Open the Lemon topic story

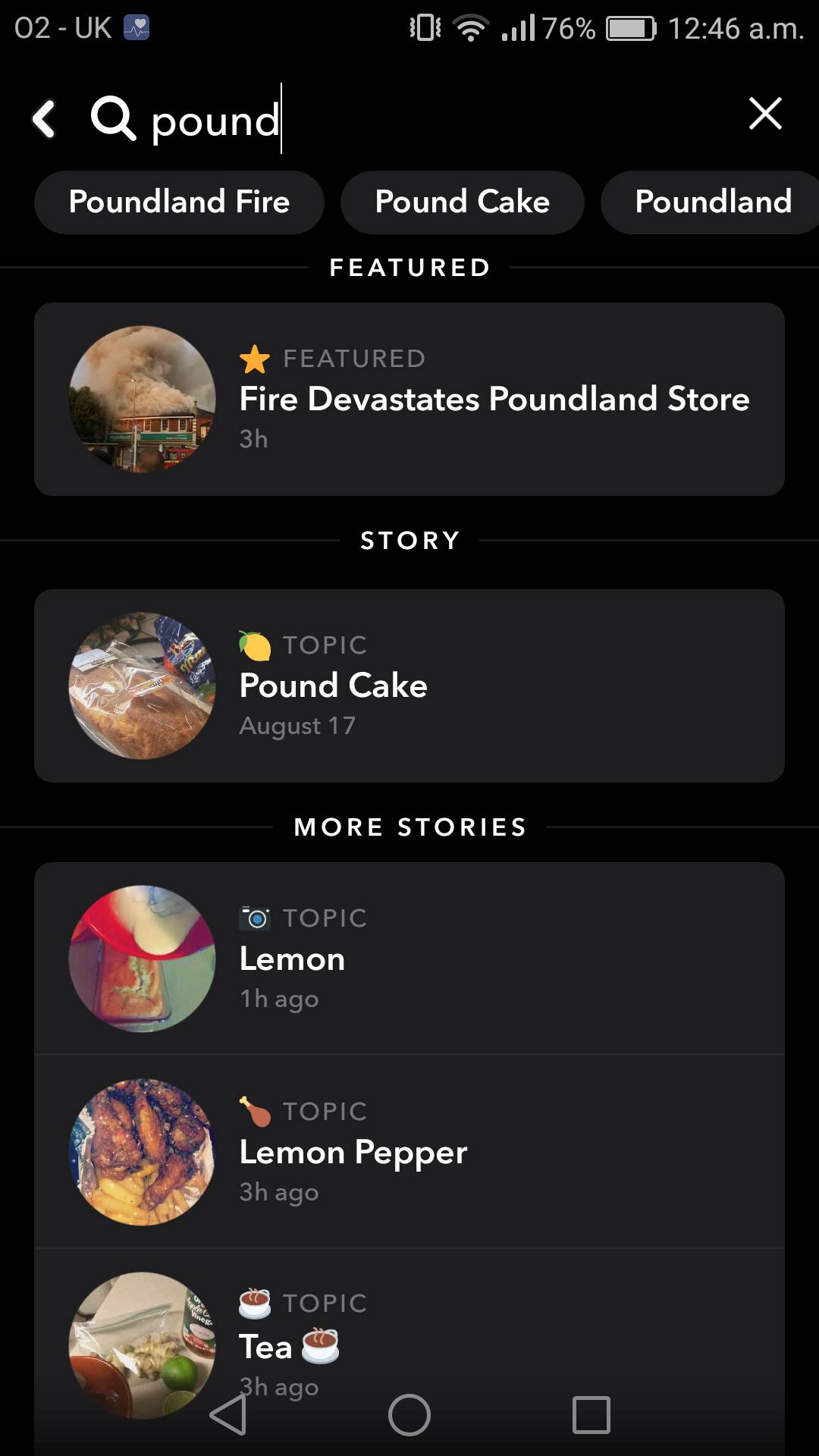coord(409,959)
